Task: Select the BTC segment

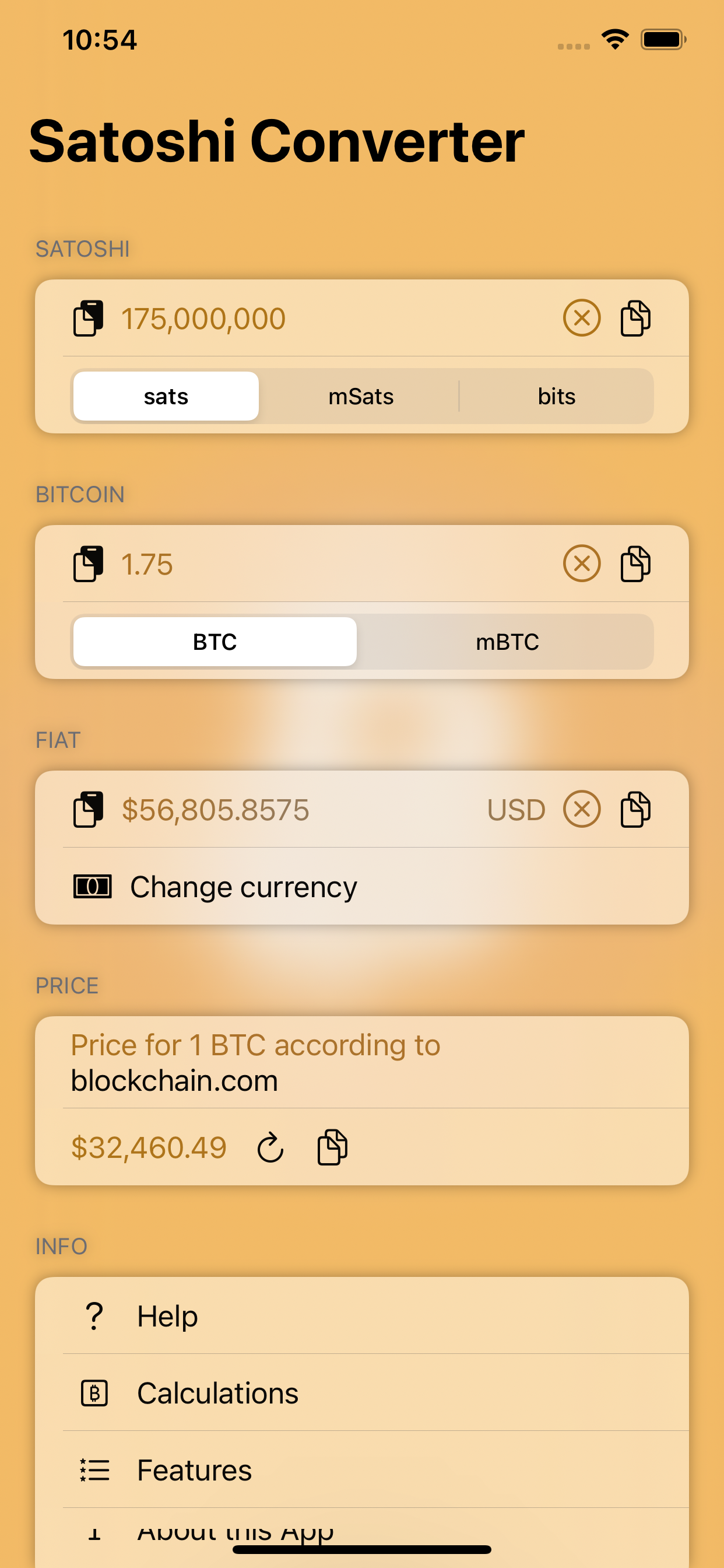Action: click(214, 641)
